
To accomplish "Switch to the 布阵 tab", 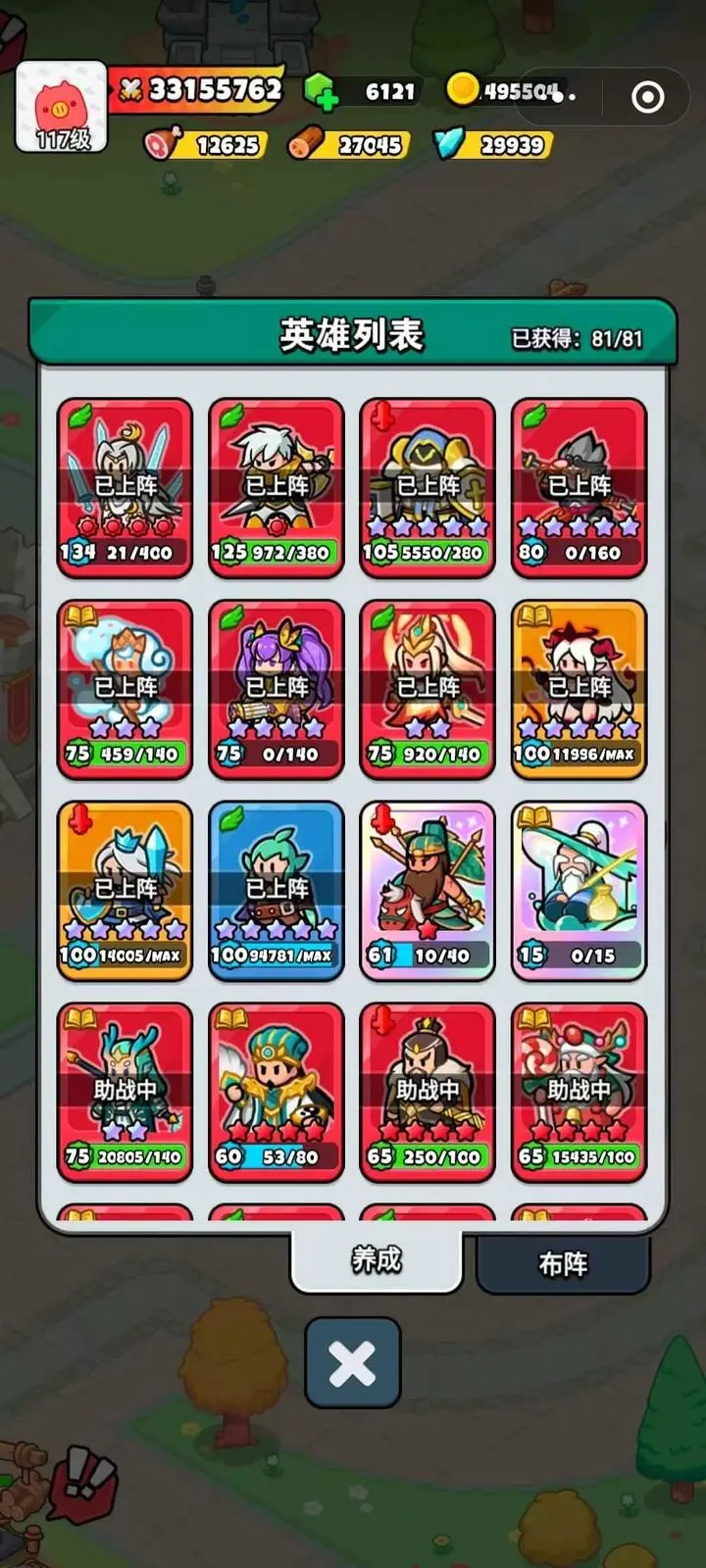I will coord(564,1265).
